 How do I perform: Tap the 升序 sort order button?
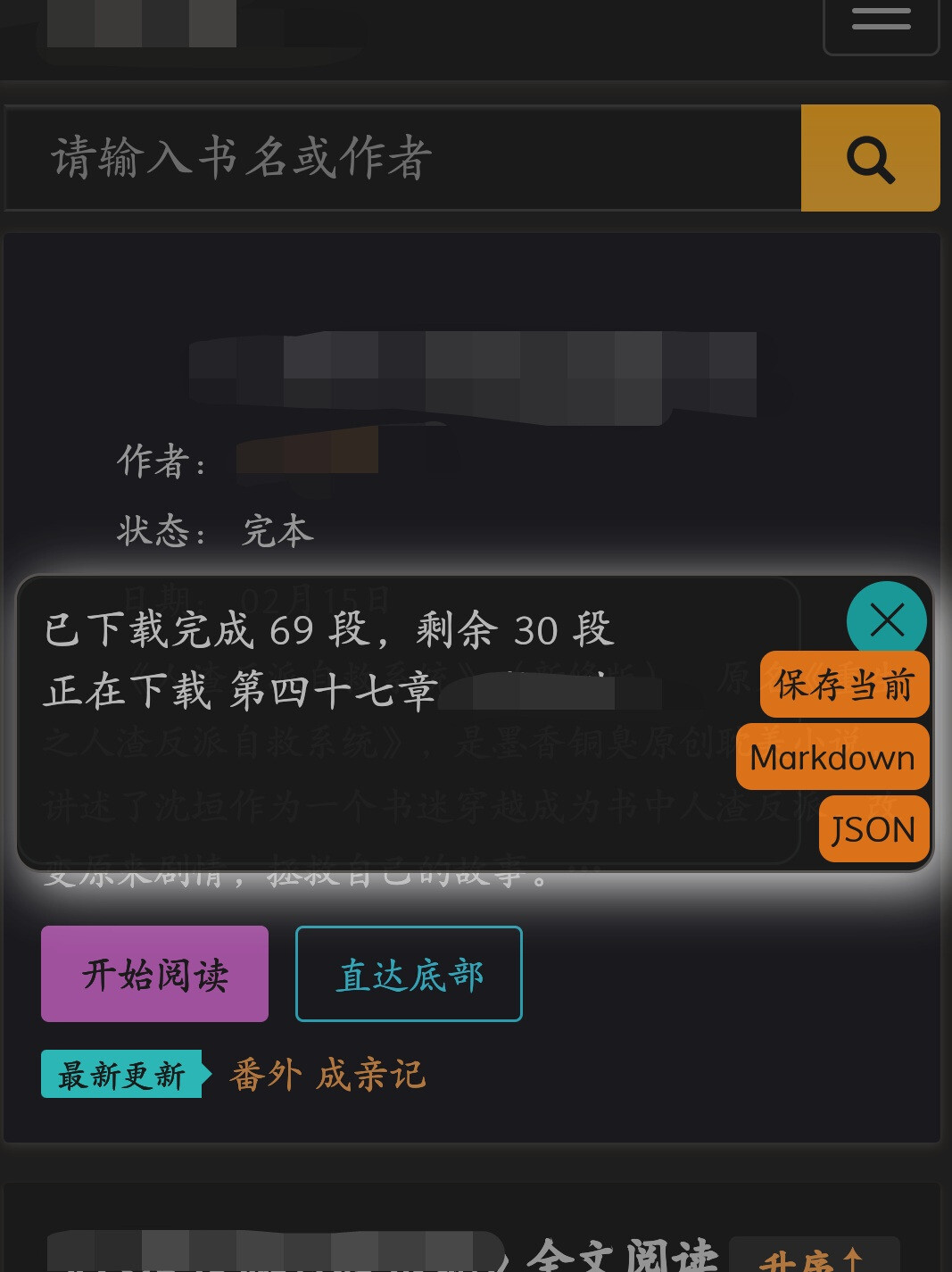point(812,1259)
